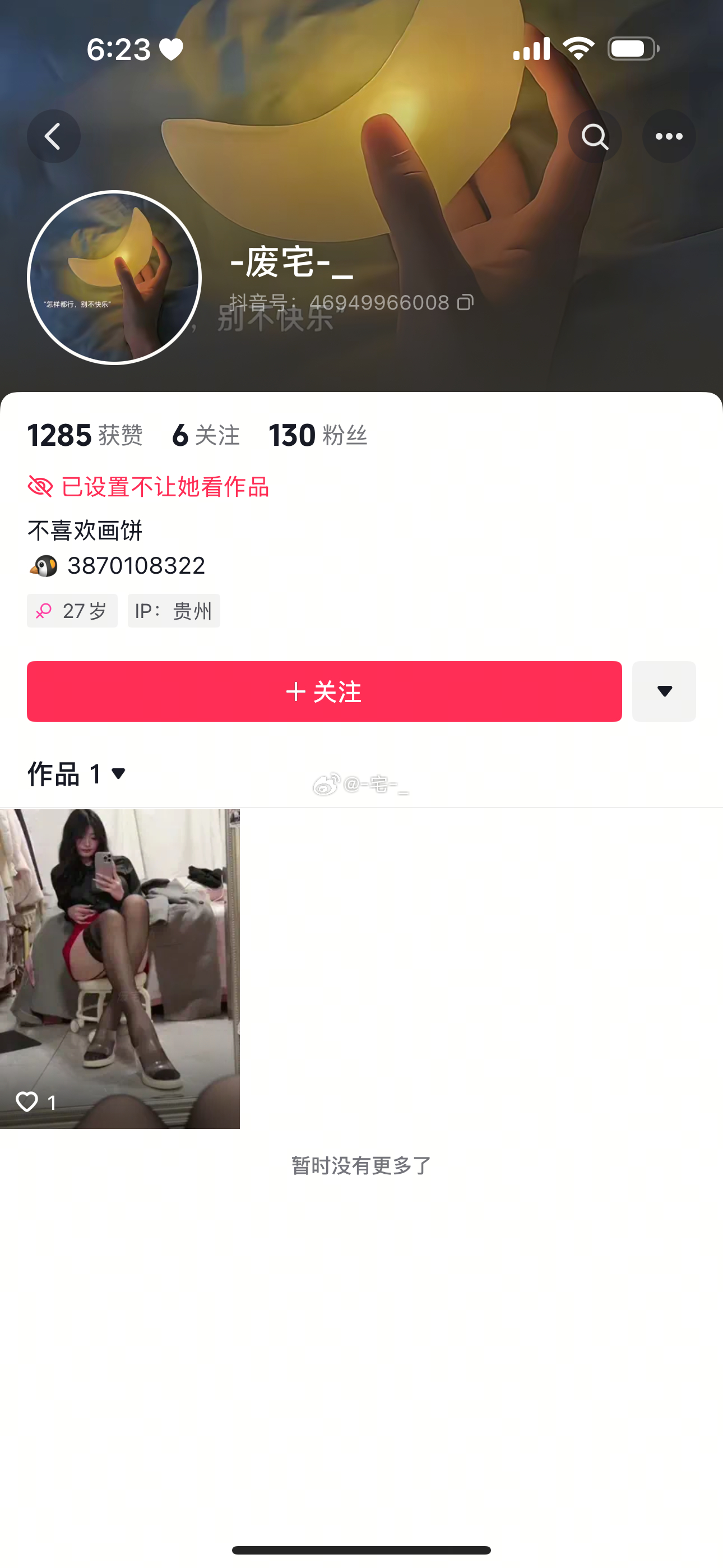Open the 作品 1 sorting dropdown
Screen dimensions: 723x1568
coord(77,774)
